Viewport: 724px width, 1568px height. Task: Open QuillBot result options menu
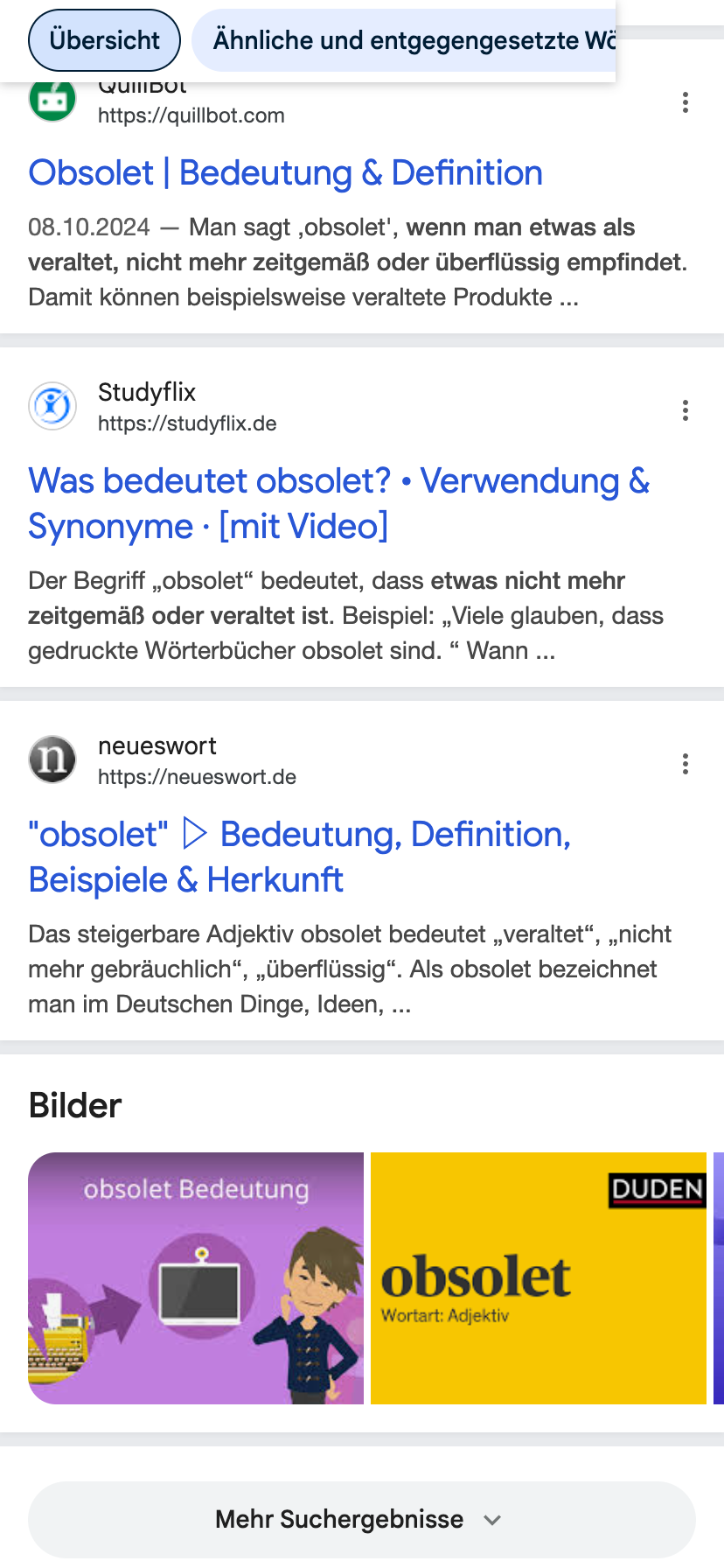click(x=686, y=102)
